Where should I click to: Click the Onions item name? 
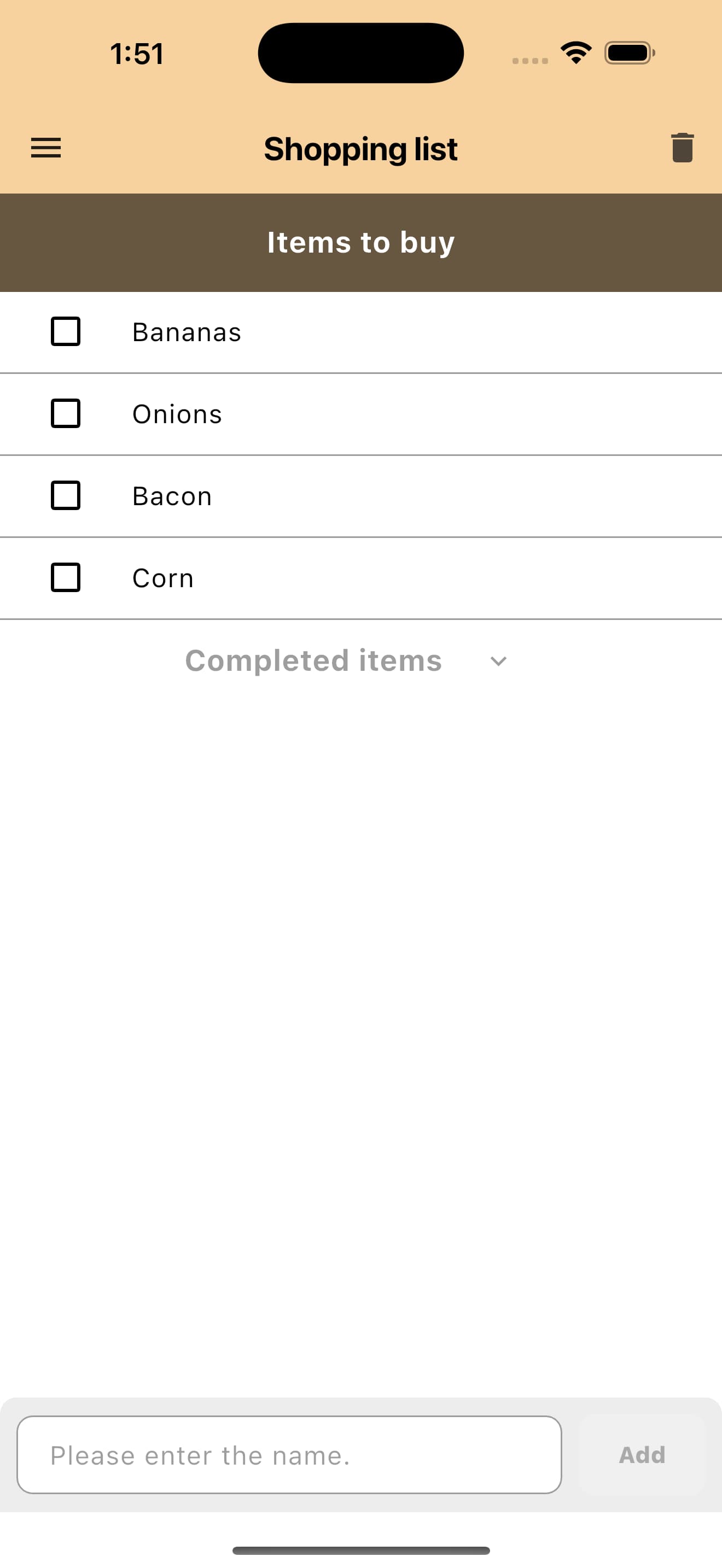(177, 414)
